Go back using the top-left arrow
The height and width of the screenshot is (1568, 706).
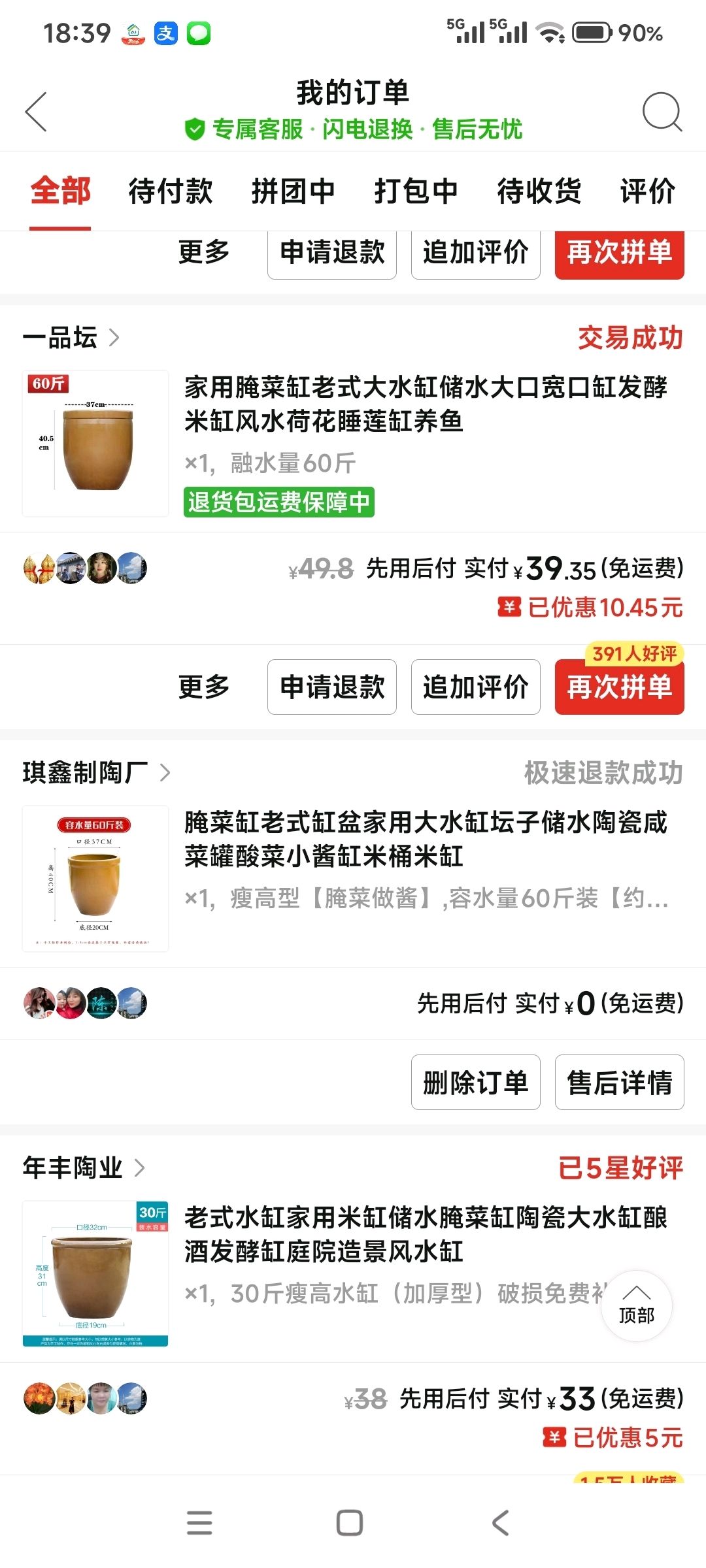pyautogui.click(x=37, y=112)
